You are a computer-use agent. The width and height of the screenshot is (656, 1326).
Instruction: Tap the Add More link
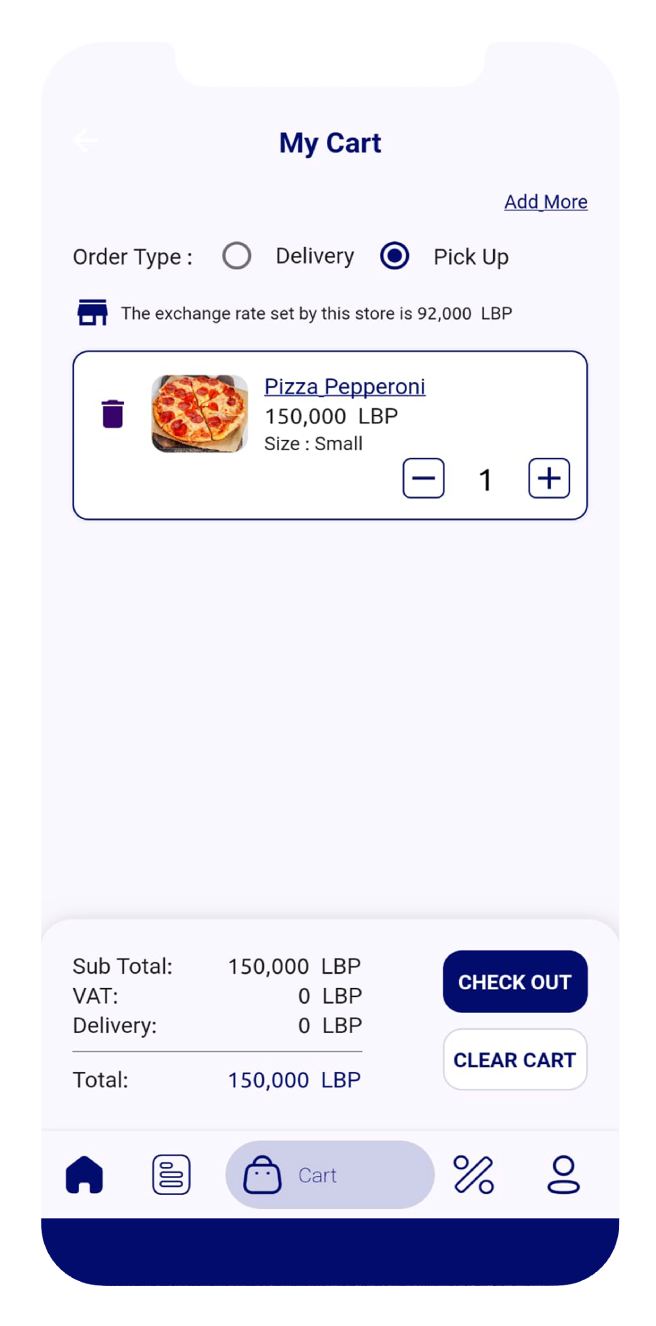(x=545, y=202)
